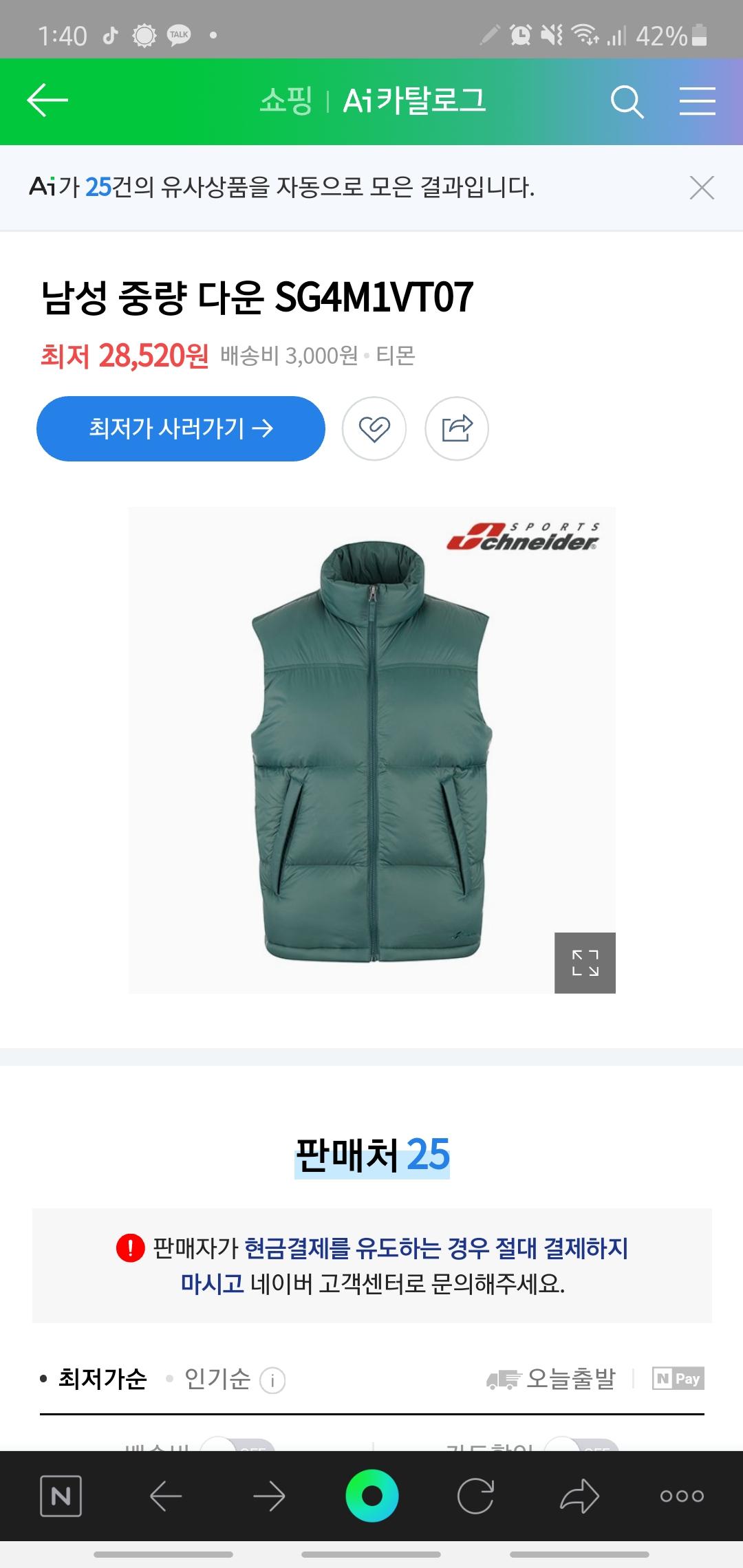
Task: Add this vest to wishlist
Action: pyautogui.click(x=374, y=428)
